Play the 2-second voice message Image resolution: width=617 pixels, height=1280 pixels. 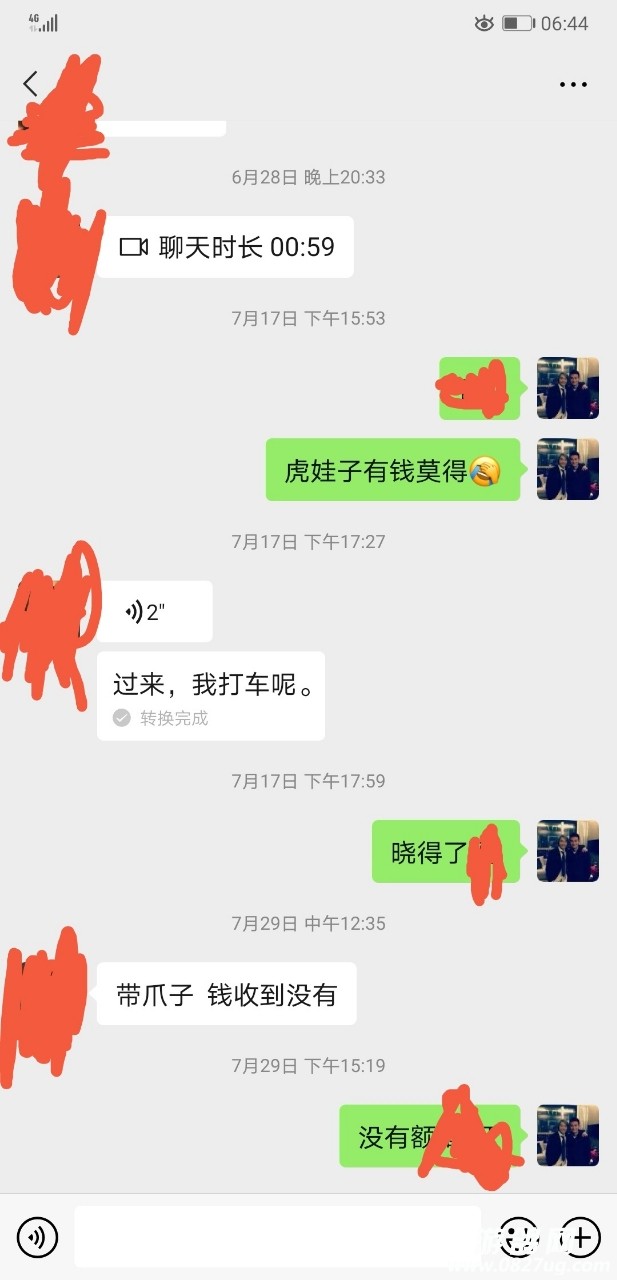(154, 612)
